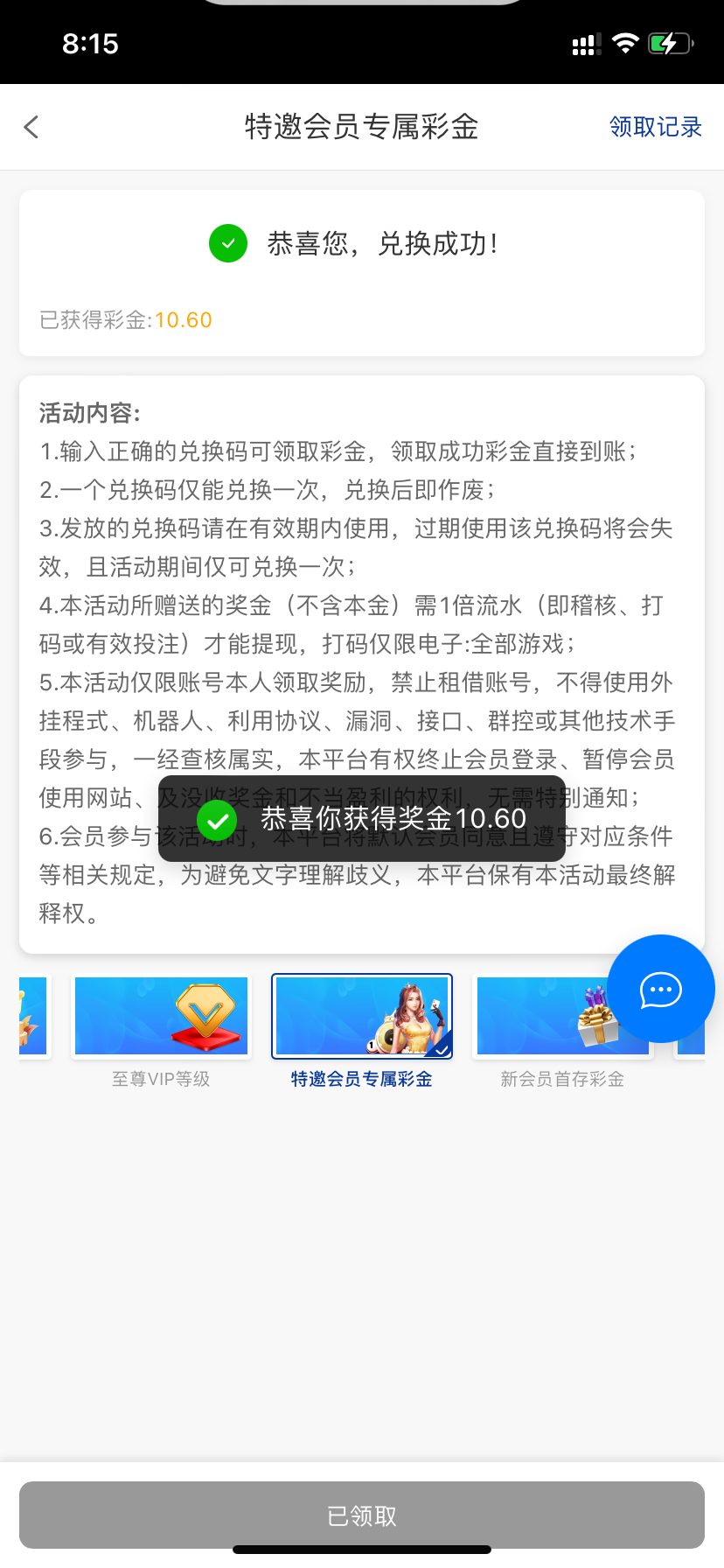724x1568 pixels.
Task: Tap the 已领取 button at the bottom
Action: [x=361, y=1515]
